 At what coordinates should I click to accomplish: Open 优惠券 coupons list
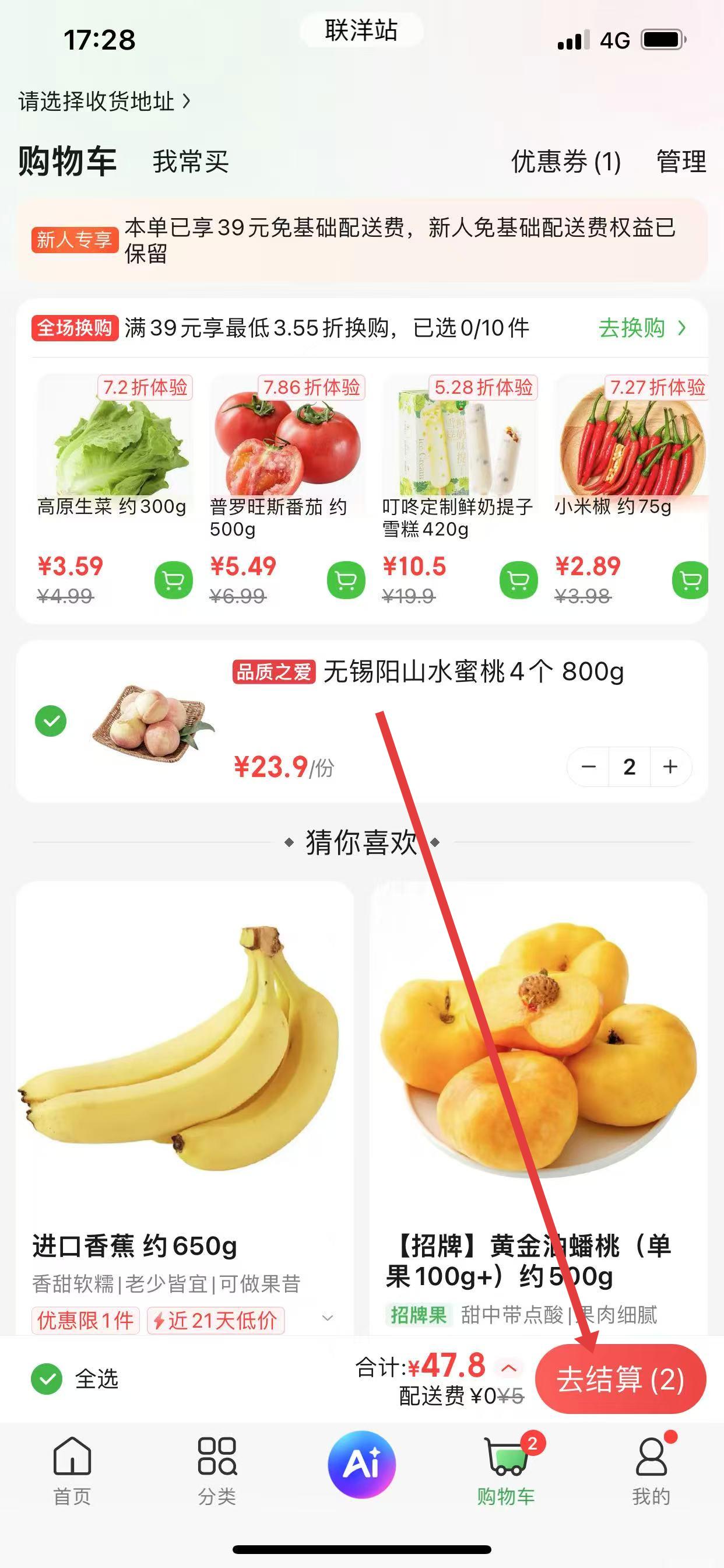click(566, 162)
